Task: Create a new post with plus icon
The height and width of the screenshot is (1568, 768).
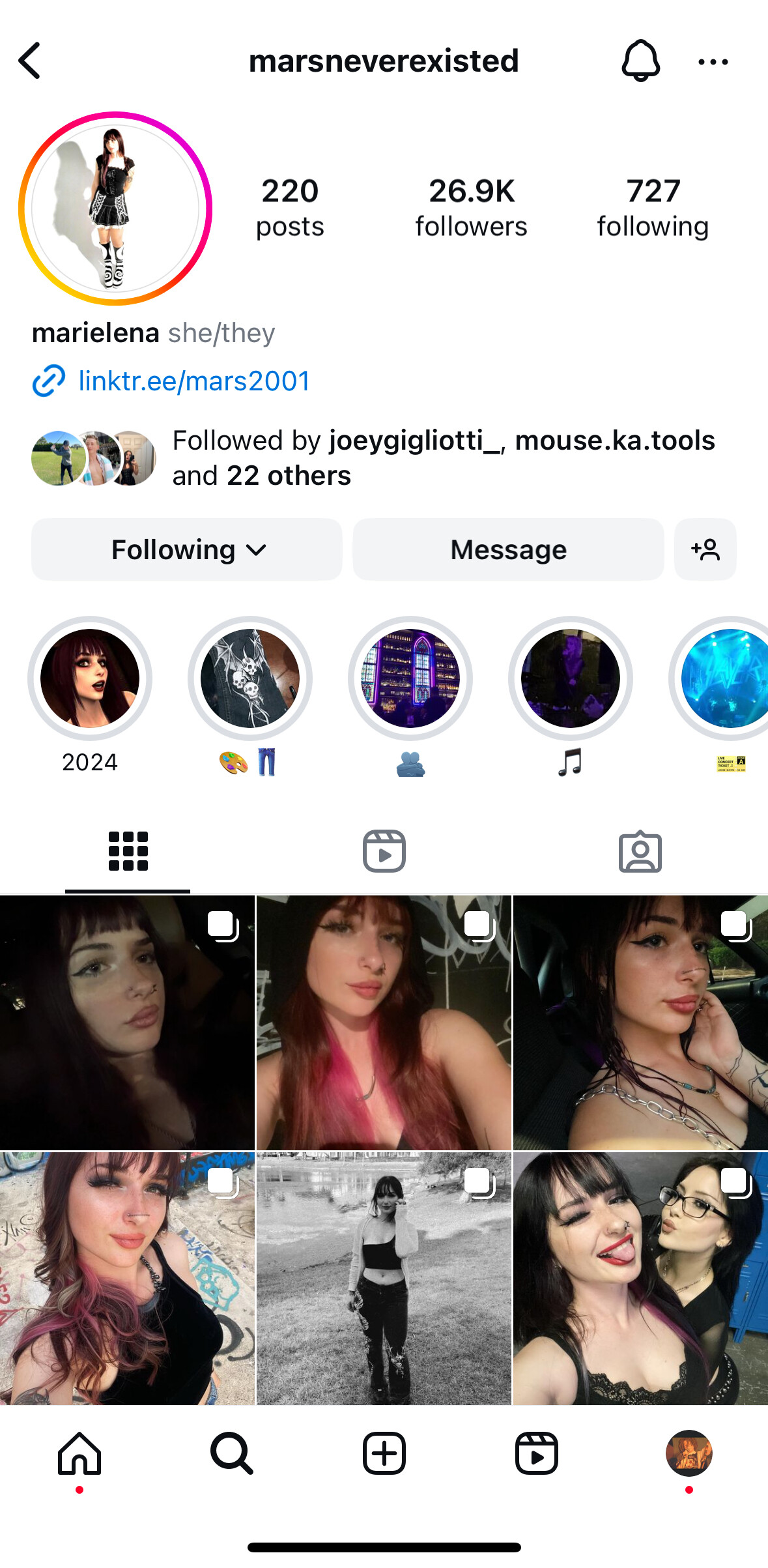Action: [384, 1453]
